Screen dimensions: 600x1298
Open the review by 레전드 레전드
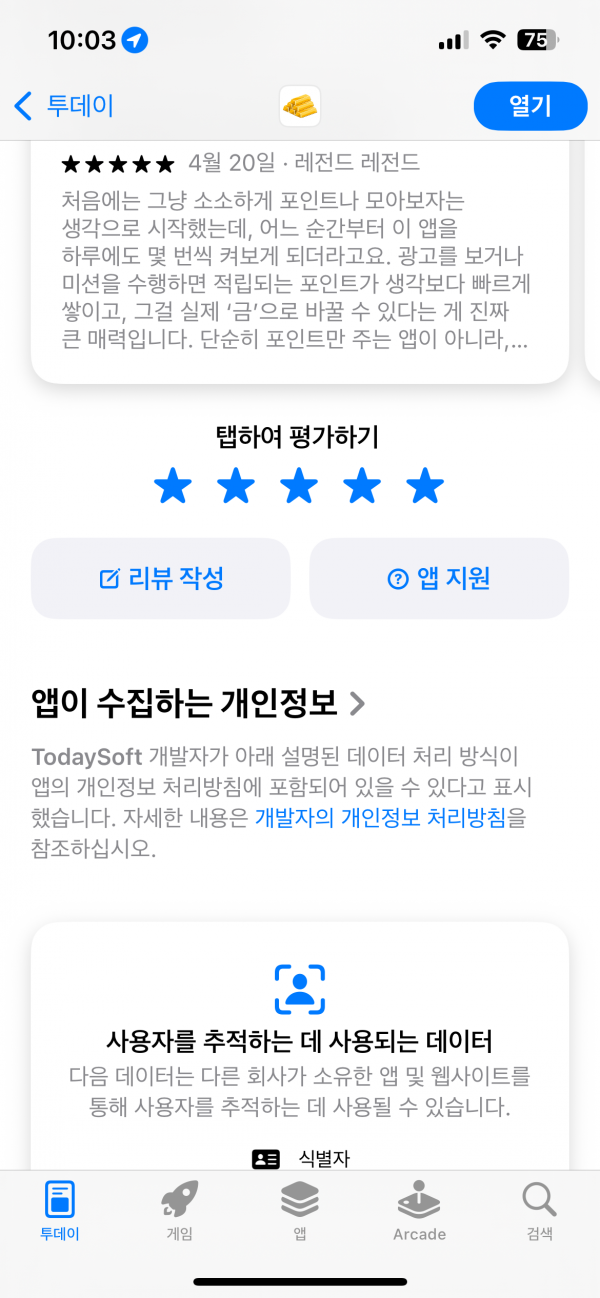click(300, 261)
